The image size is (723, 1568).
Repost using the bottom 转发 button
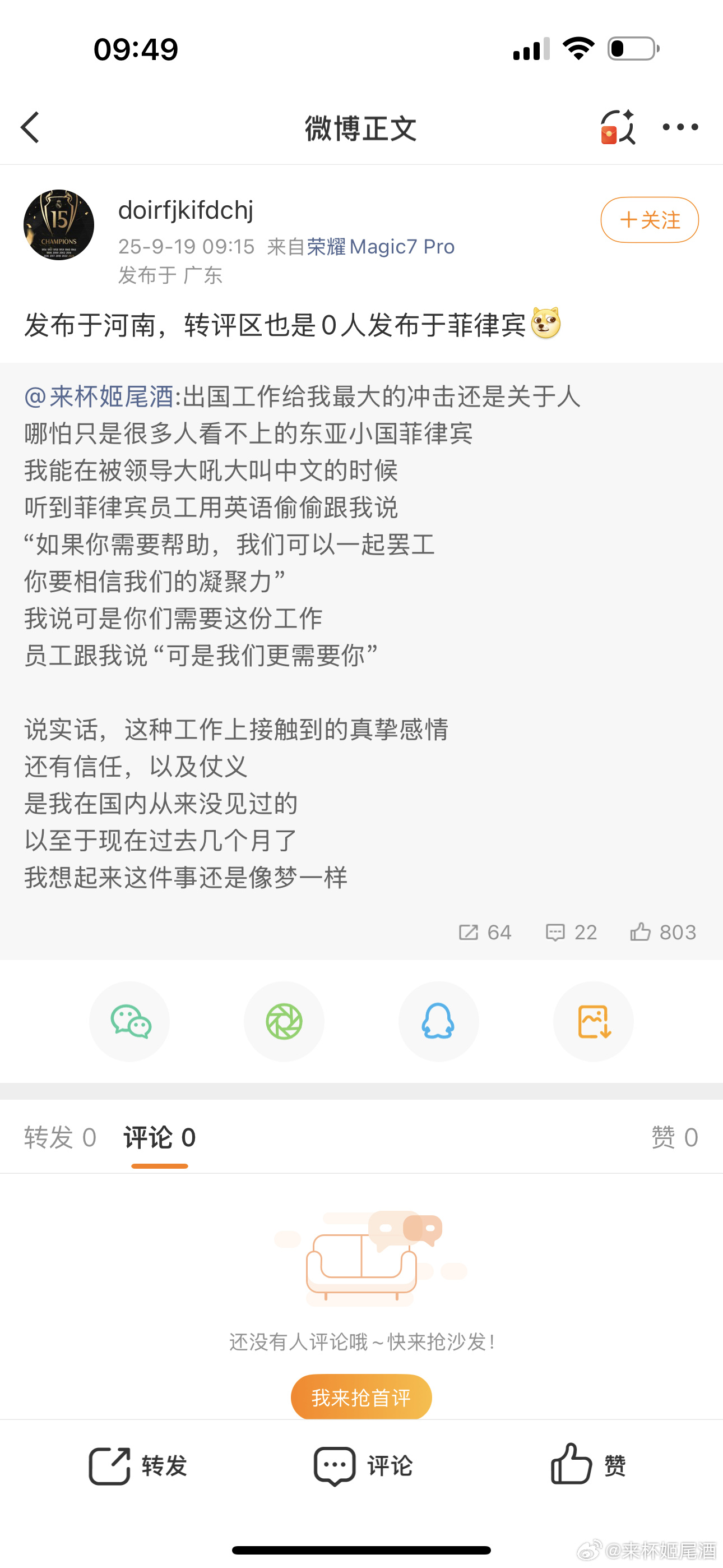tap(138, 1465)
